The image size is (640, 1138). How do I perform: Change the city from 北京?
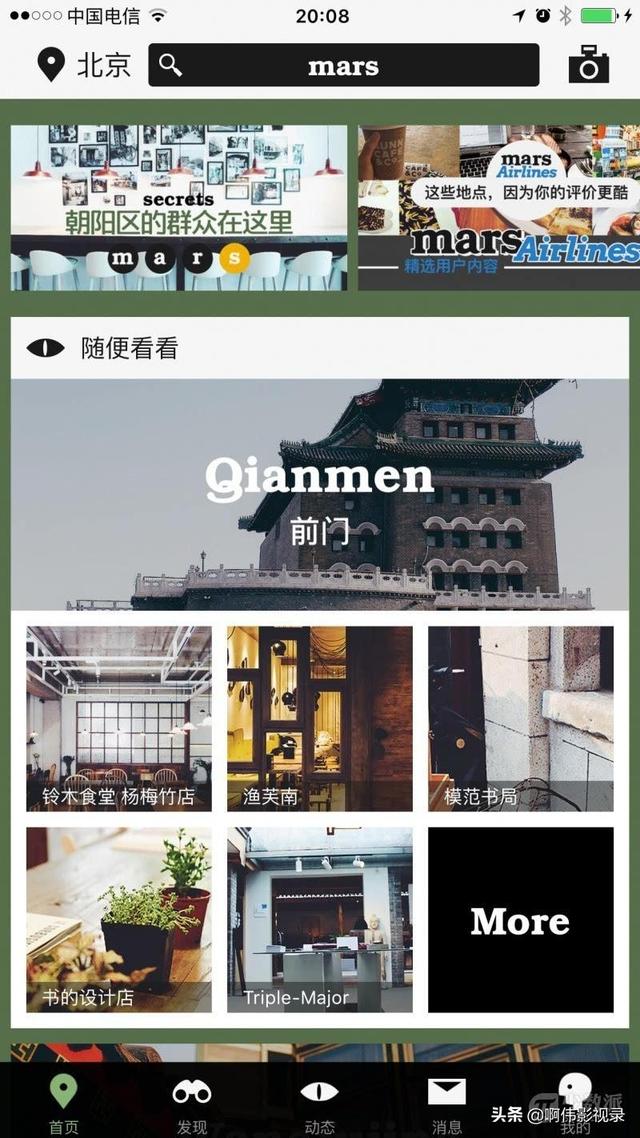point(84,66)
